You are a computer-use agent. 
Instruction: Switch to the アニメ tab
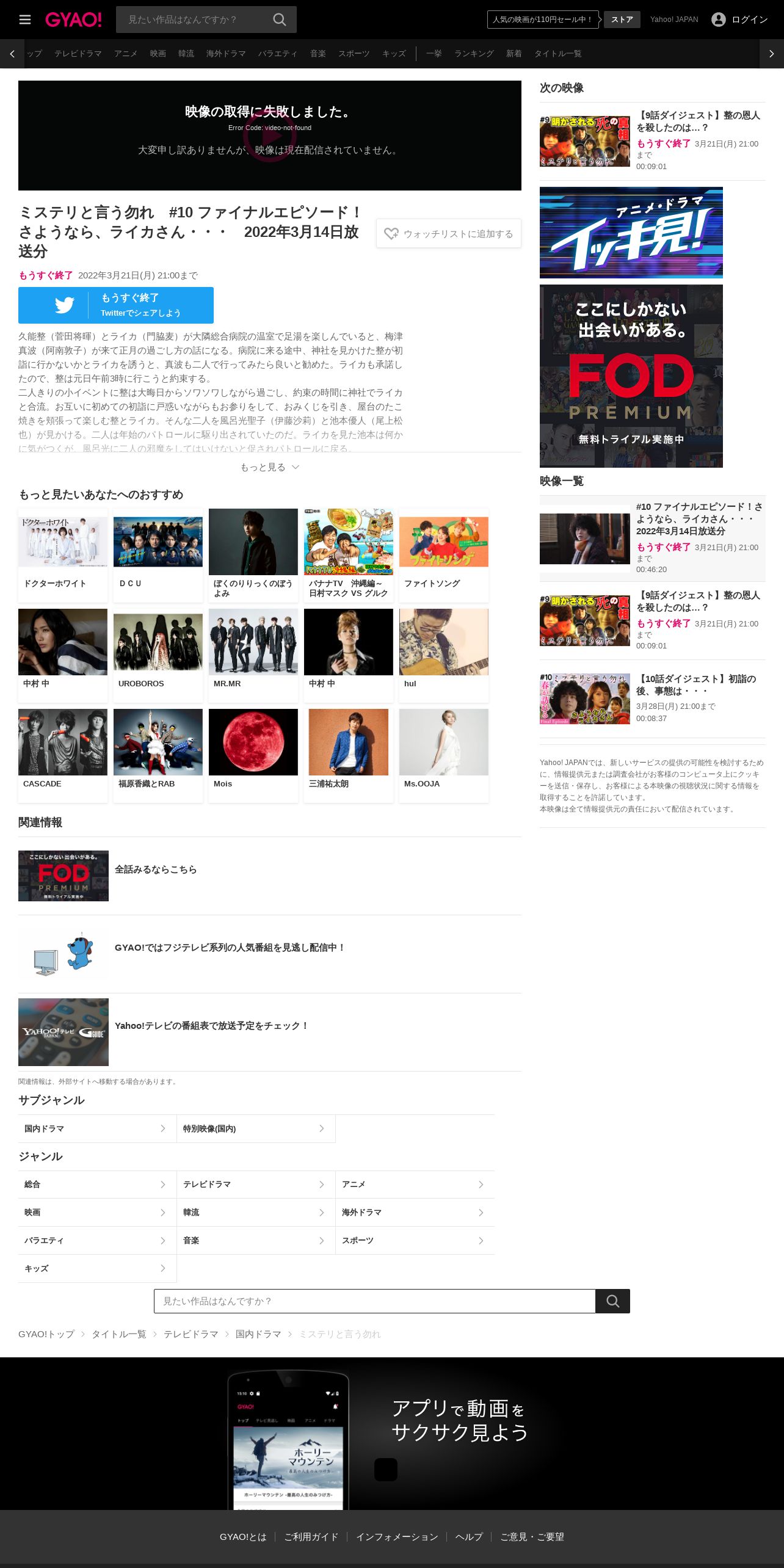coord(126,54)
